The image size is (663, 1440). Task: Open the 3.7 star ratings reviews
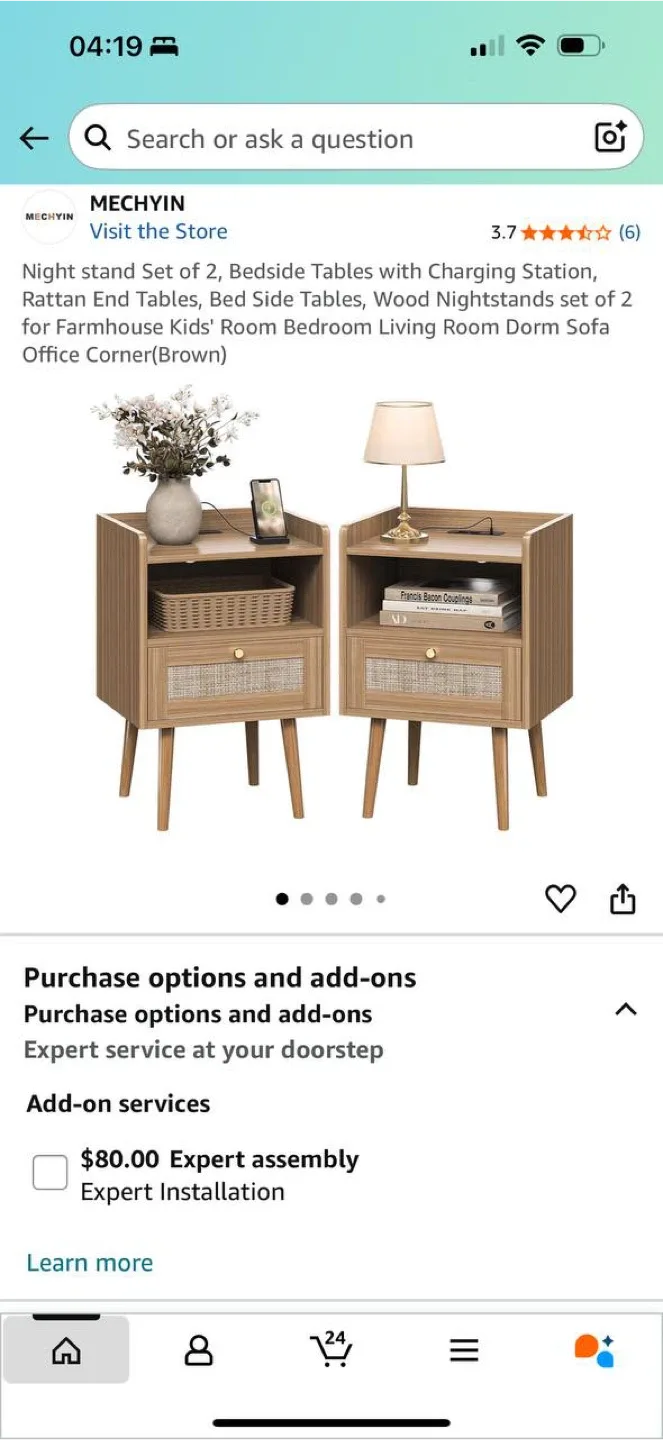click(x=565, y=232)
